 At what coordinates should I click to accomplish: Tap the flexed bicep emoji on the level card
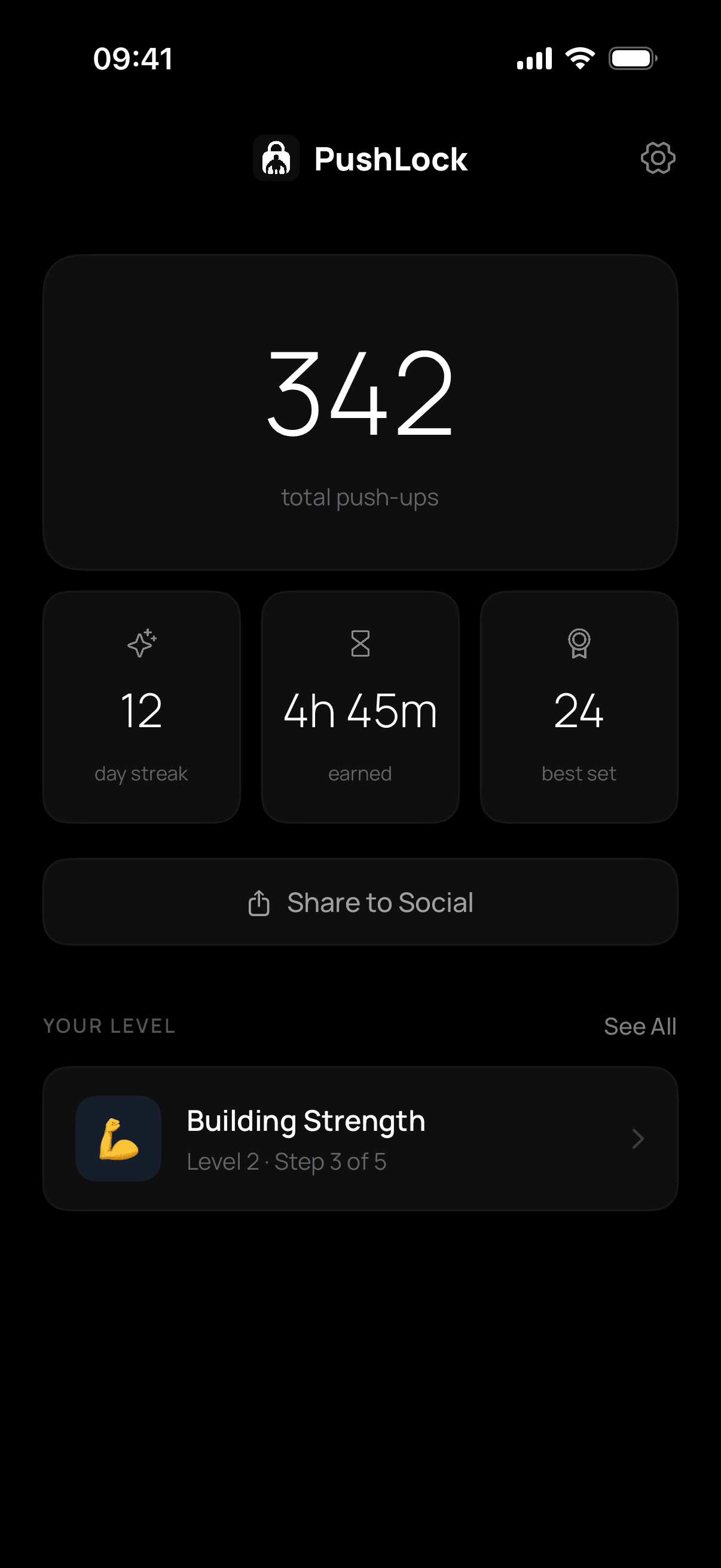click(118, 1139)
